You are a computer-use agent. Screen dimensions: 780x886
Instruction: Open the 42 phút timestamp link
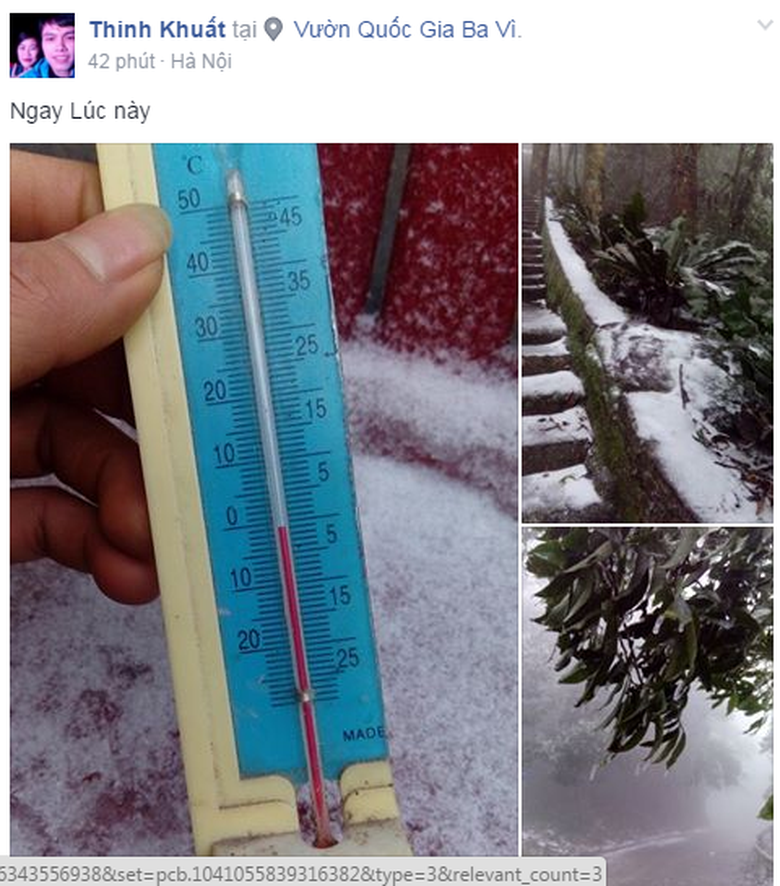(x=120, y=61)
